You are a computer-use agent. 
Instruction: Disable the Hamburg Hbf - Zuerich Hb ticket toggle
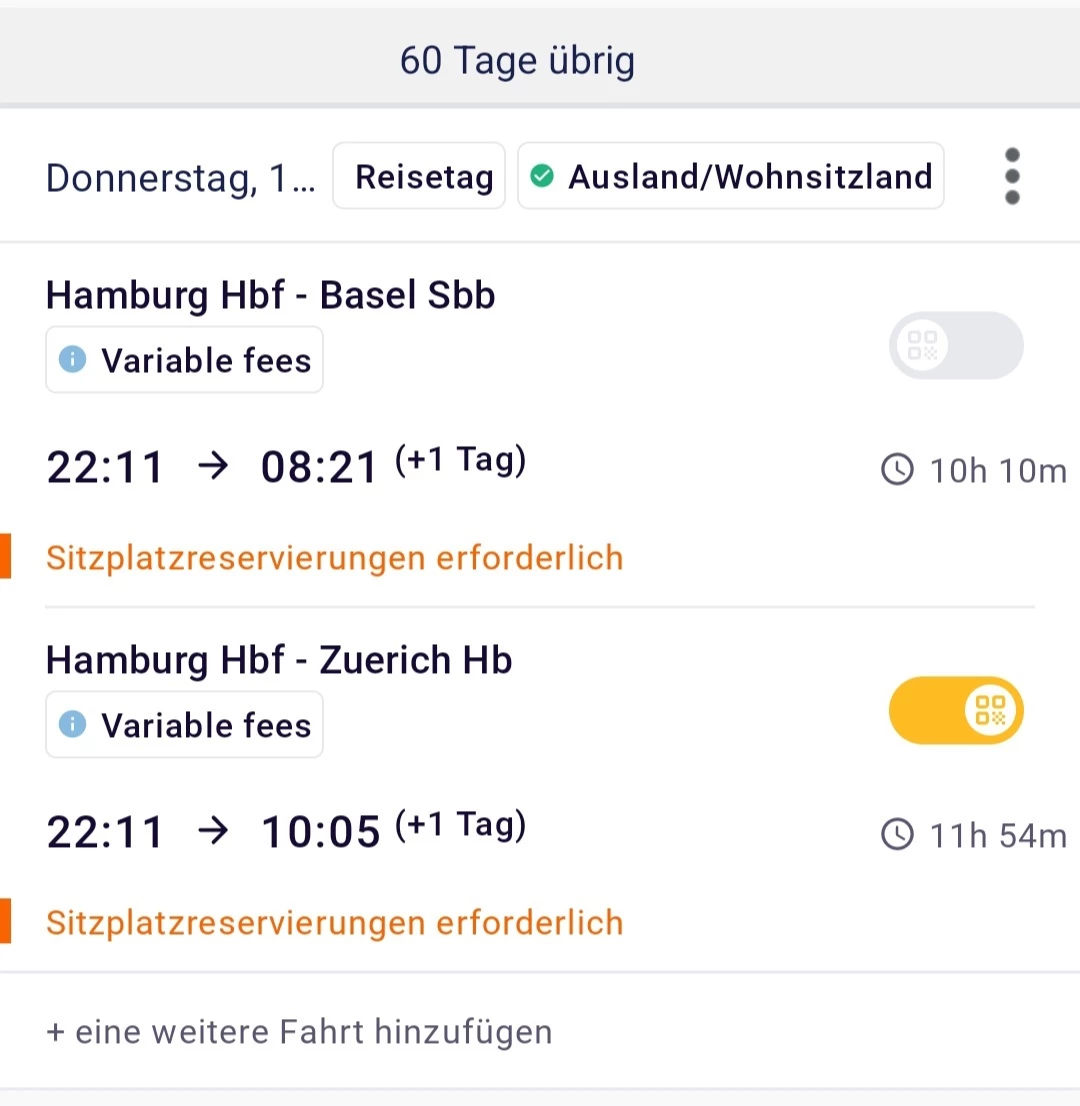[x=956, y=711]
